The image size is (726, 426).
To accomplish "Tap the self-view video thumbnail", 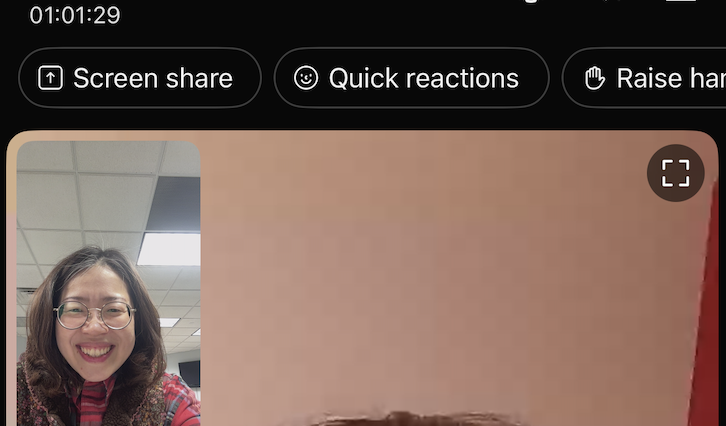I will coord(108,284).
